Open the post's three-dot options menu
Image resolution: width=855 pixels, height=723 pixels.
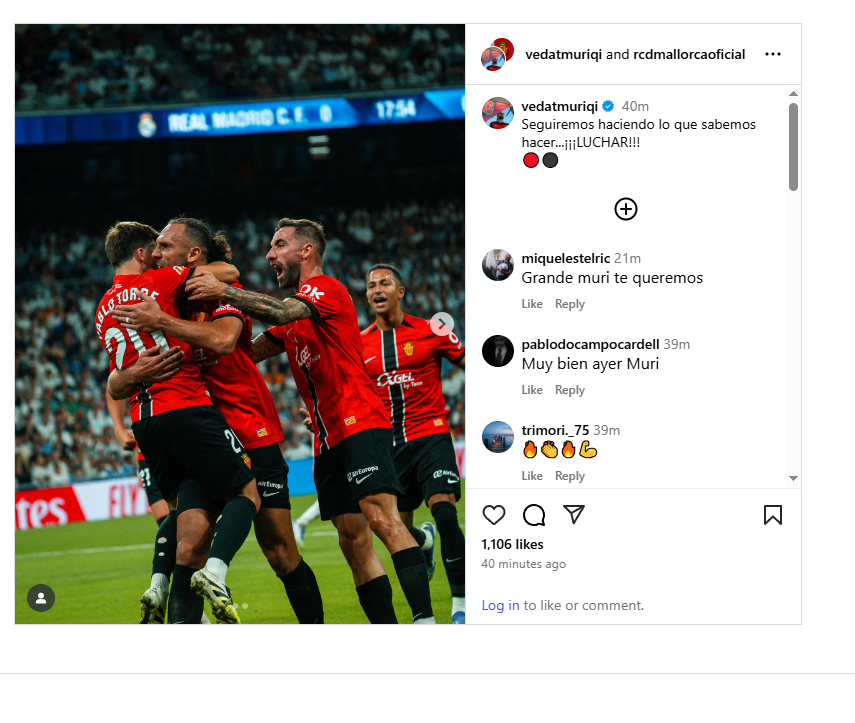(772, 54)
